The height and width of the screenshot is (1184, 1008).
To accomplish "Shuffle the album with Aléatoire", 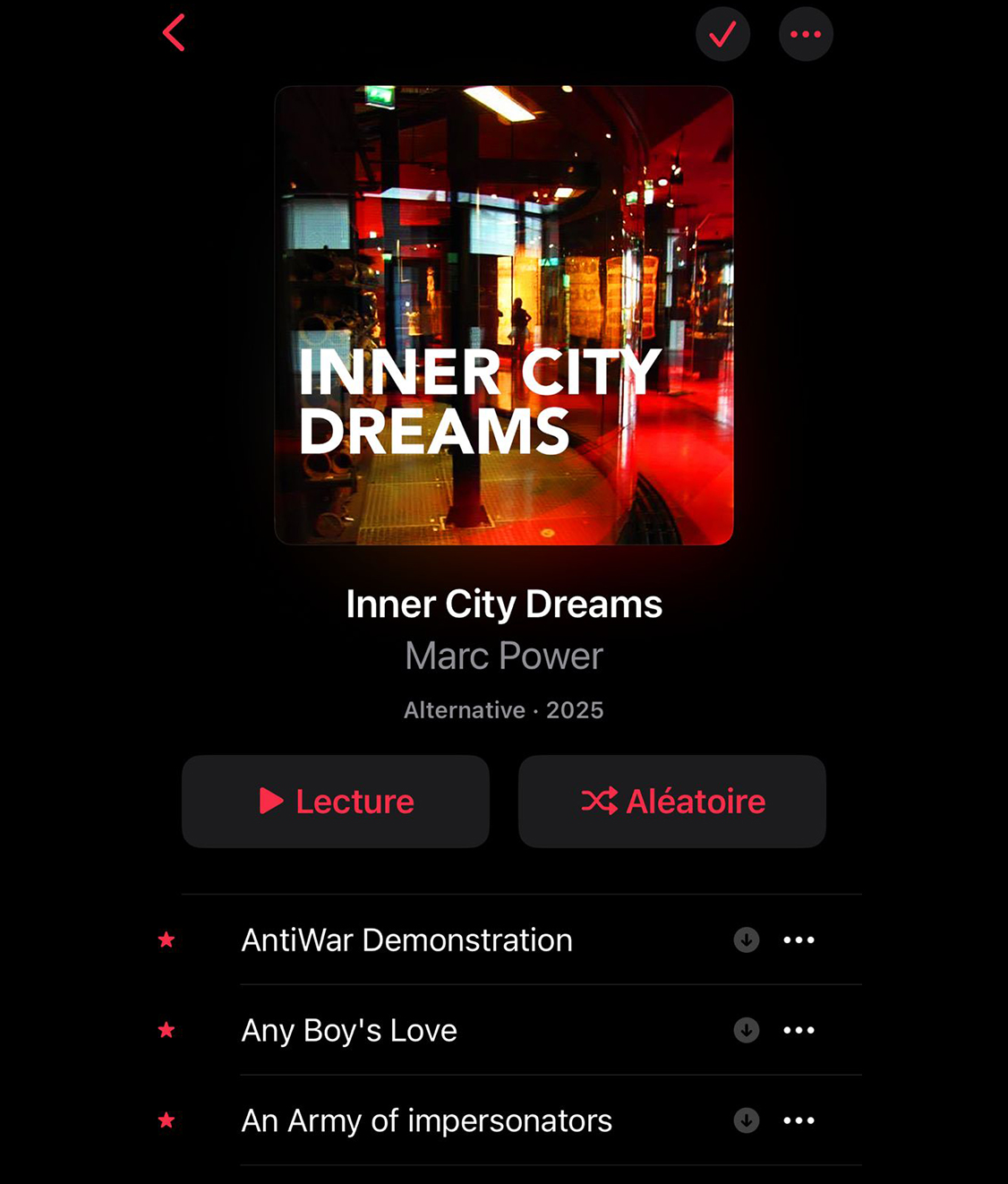I will point(672,802).
